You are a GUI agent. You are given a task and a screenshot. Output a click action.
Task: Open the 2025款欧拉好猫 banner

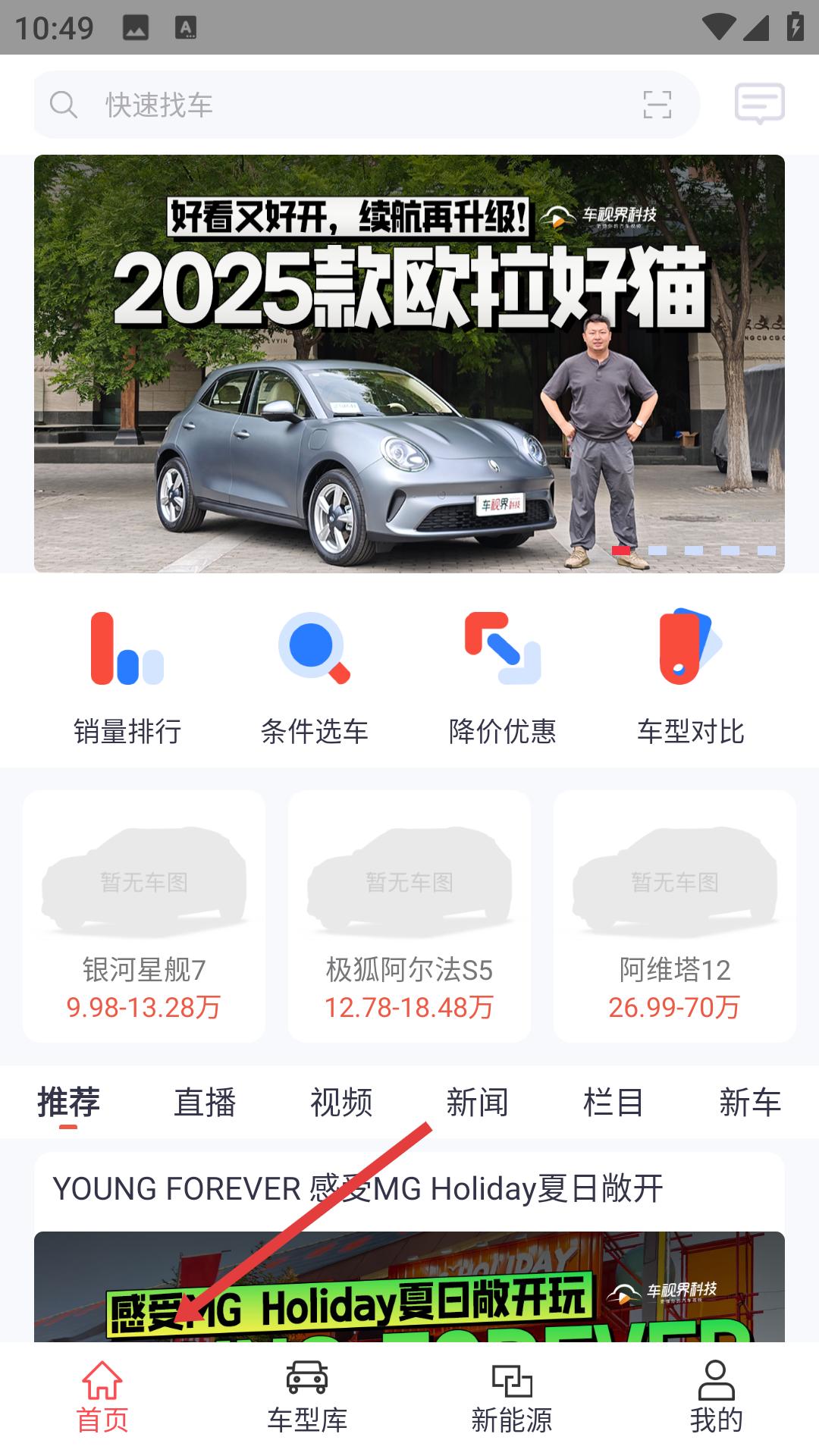(409, 364)
